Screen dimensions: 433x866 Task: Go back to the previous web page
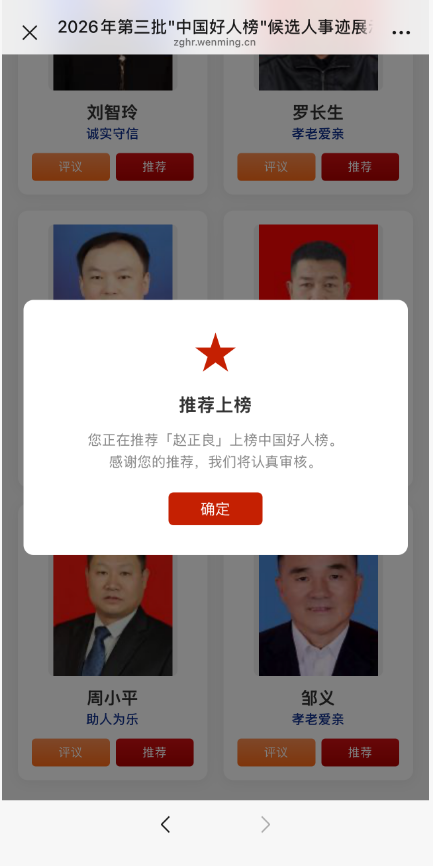[x=165, y=825]
